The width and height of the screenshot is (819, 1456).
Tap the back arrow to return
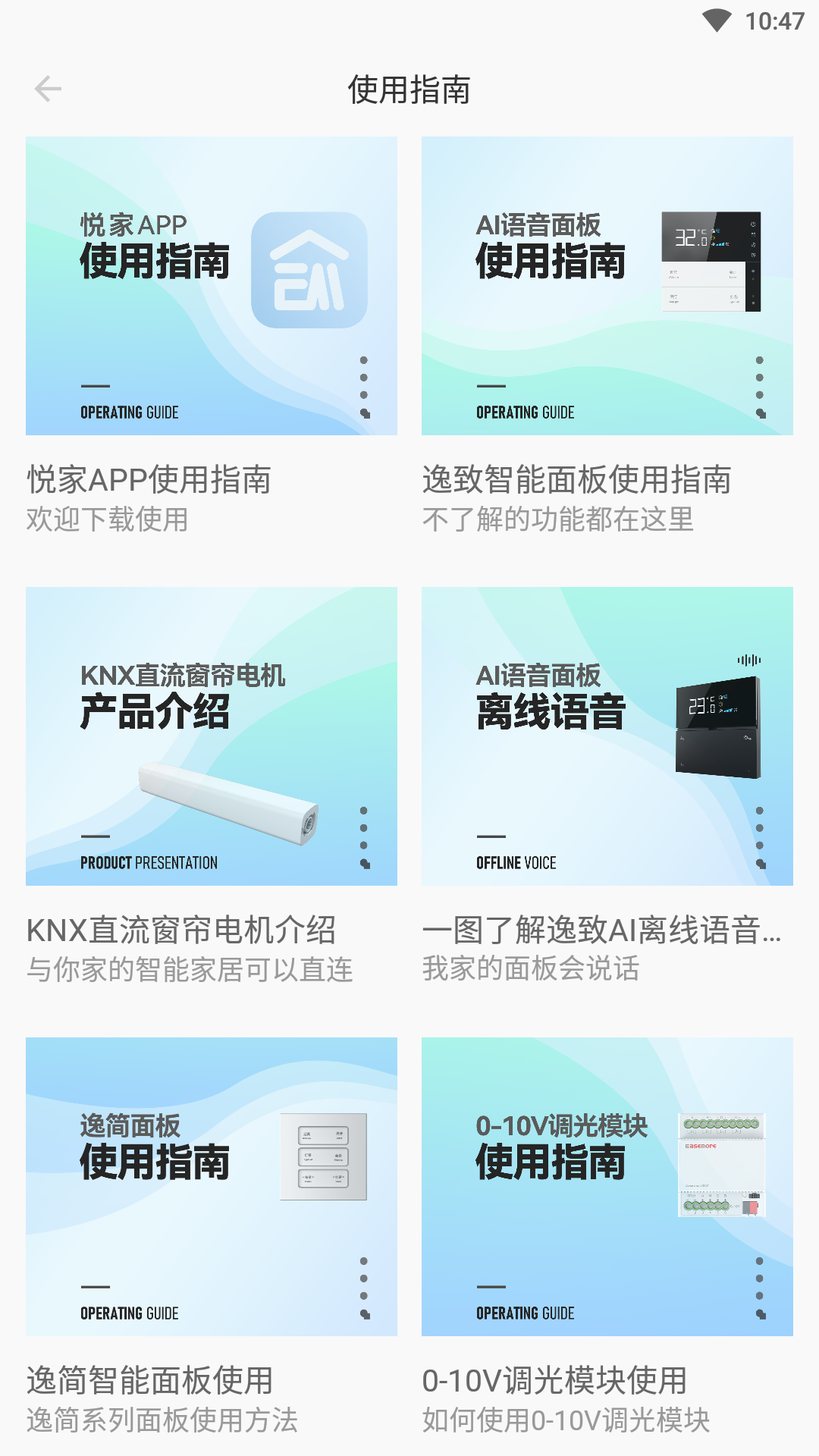coord(49,89)
